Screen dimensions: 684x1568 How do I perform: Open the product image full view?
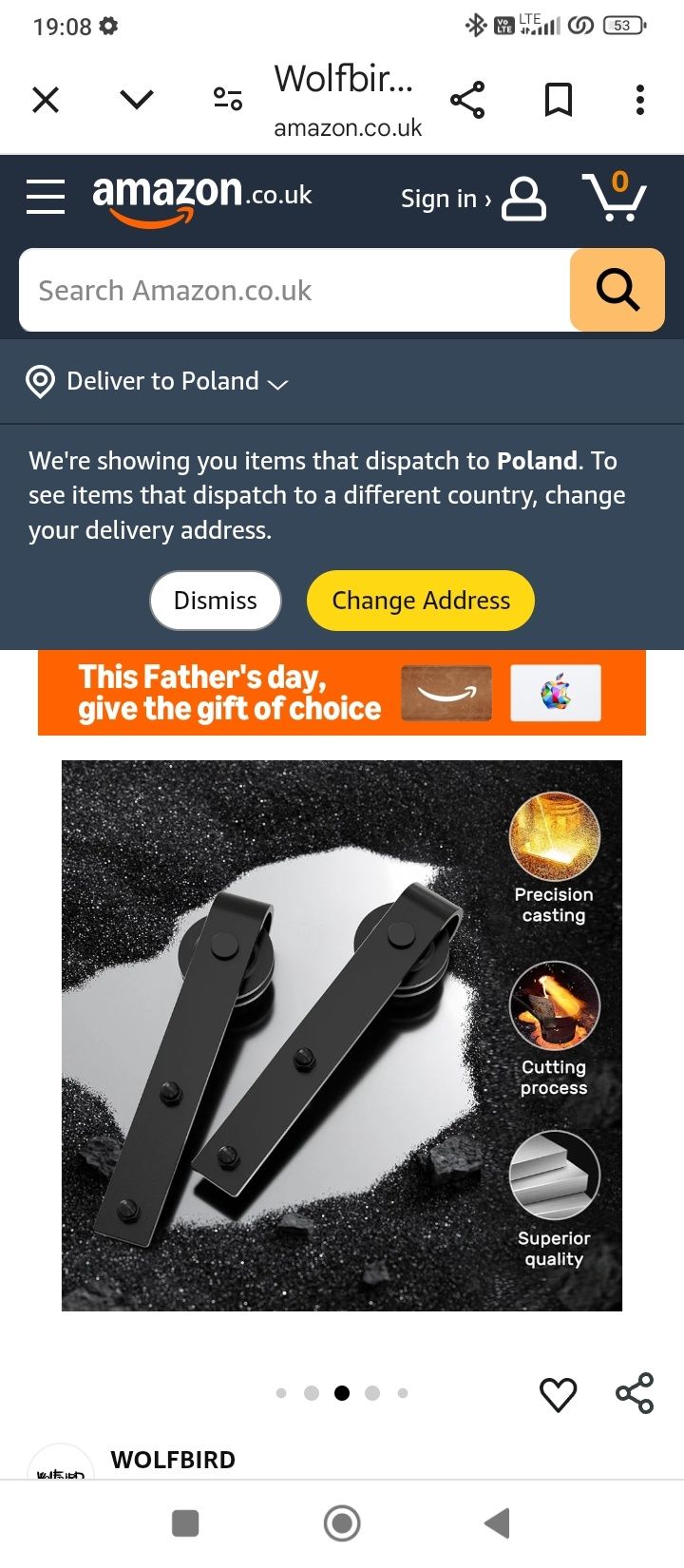(x=342, y=1036)
